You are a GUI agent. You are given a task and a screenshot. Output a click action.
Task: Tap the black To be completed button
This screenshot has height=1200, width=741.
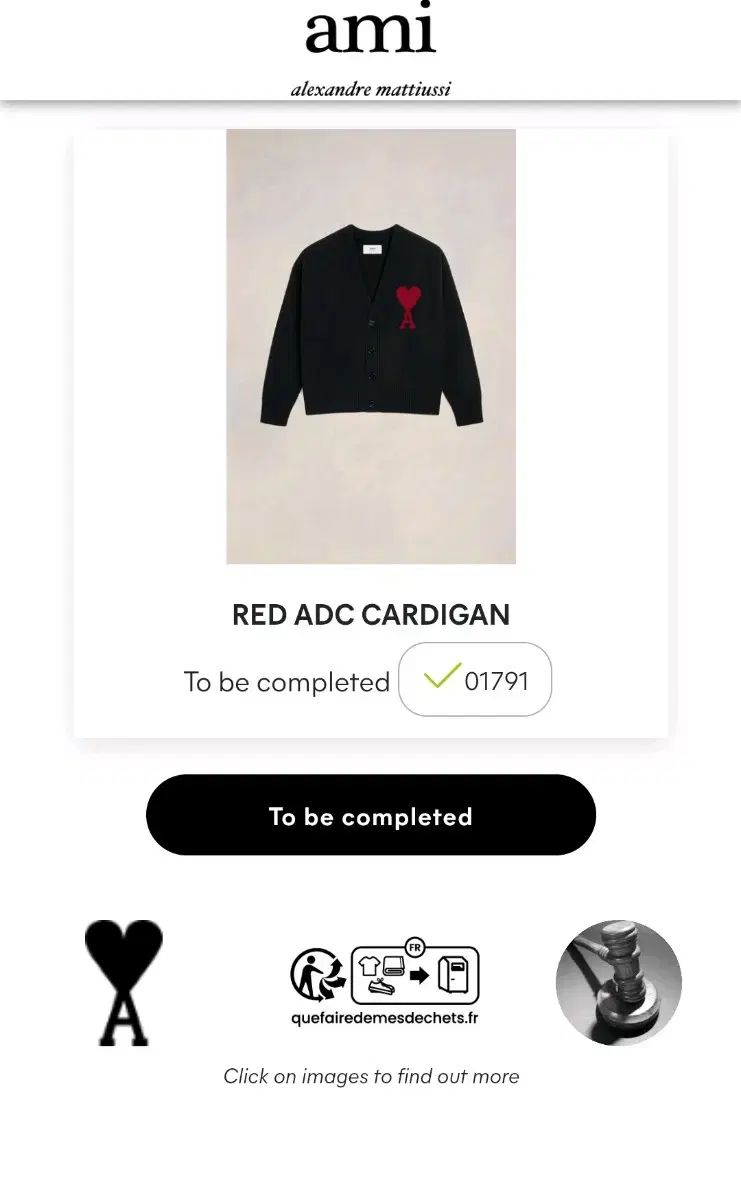point(370,815)
